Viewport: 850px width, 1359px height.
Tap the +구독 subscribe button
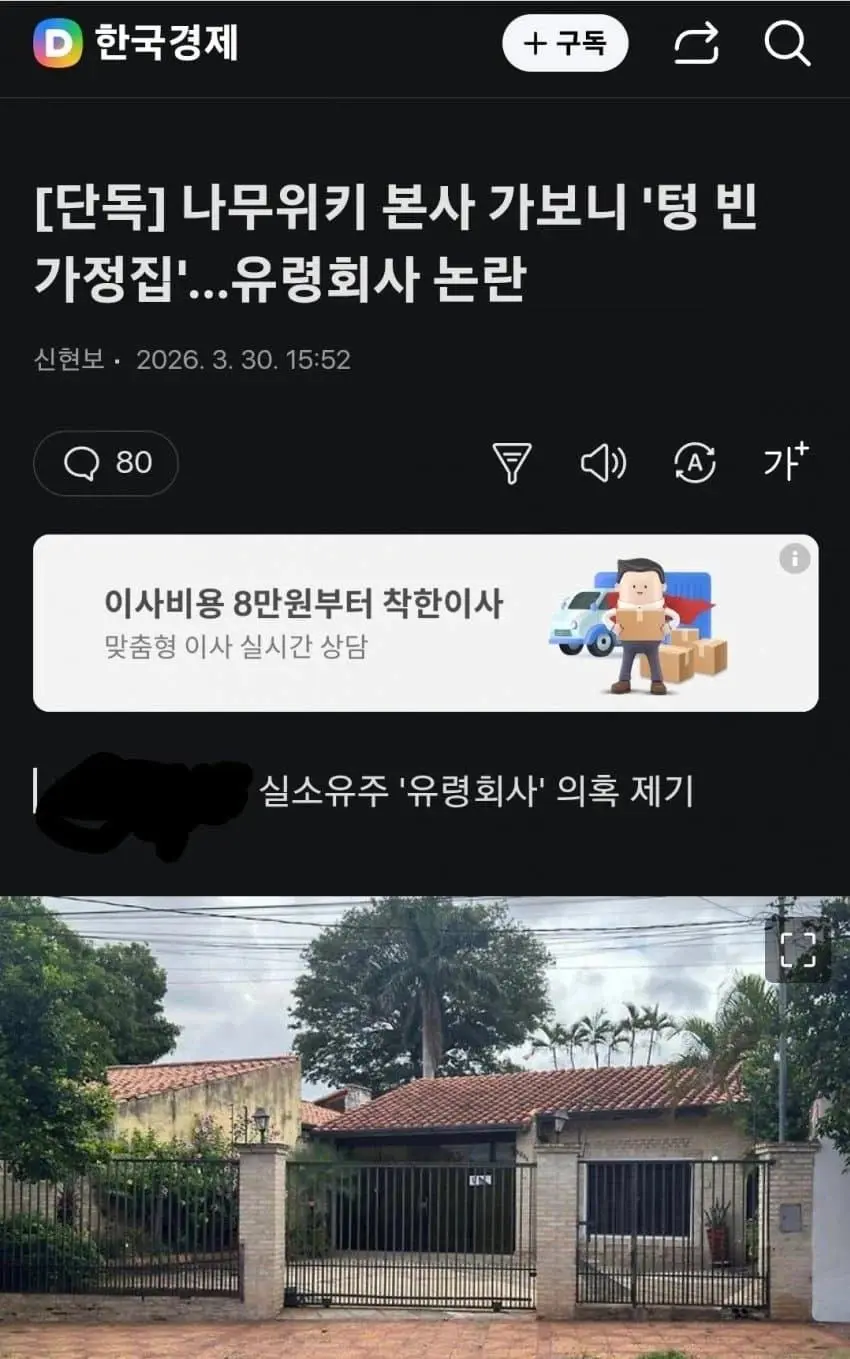click(565, 43)
